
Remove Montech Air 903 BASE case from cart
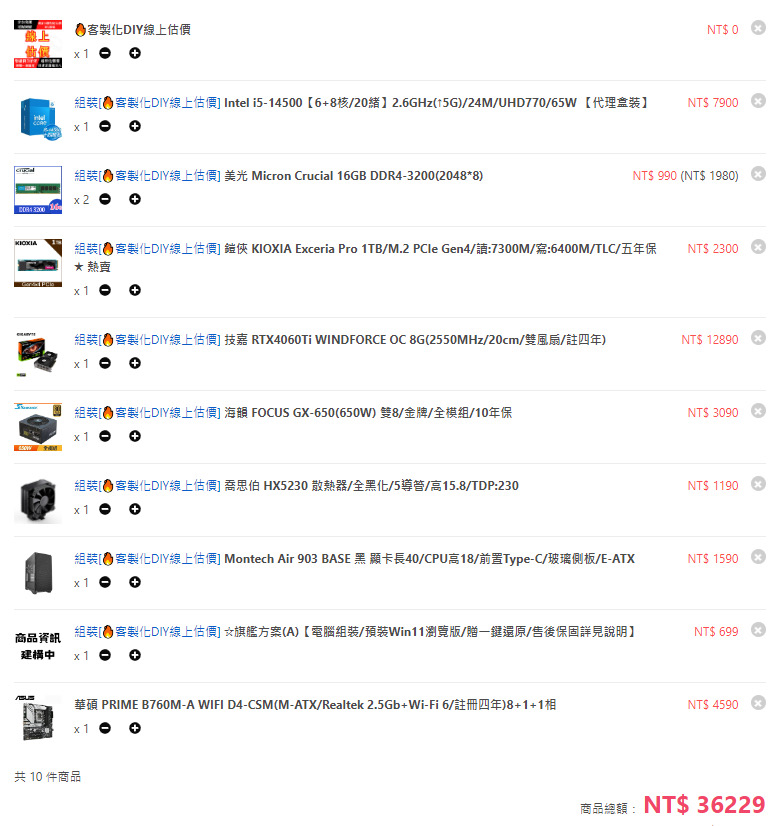coord(758,558)
